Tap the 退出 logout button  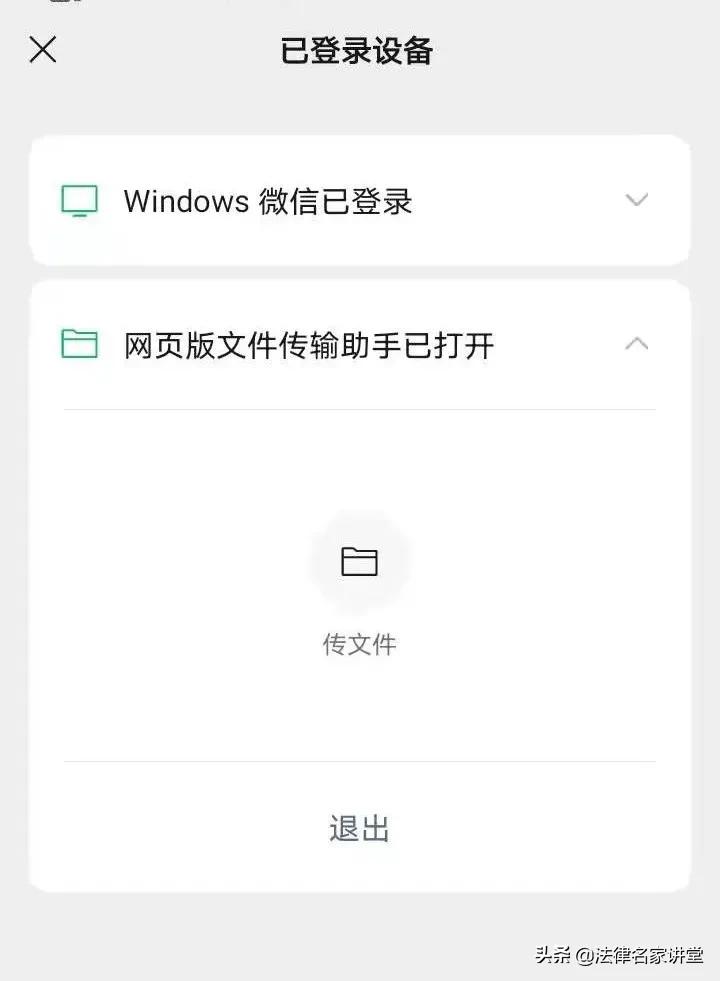click(360, 828)
